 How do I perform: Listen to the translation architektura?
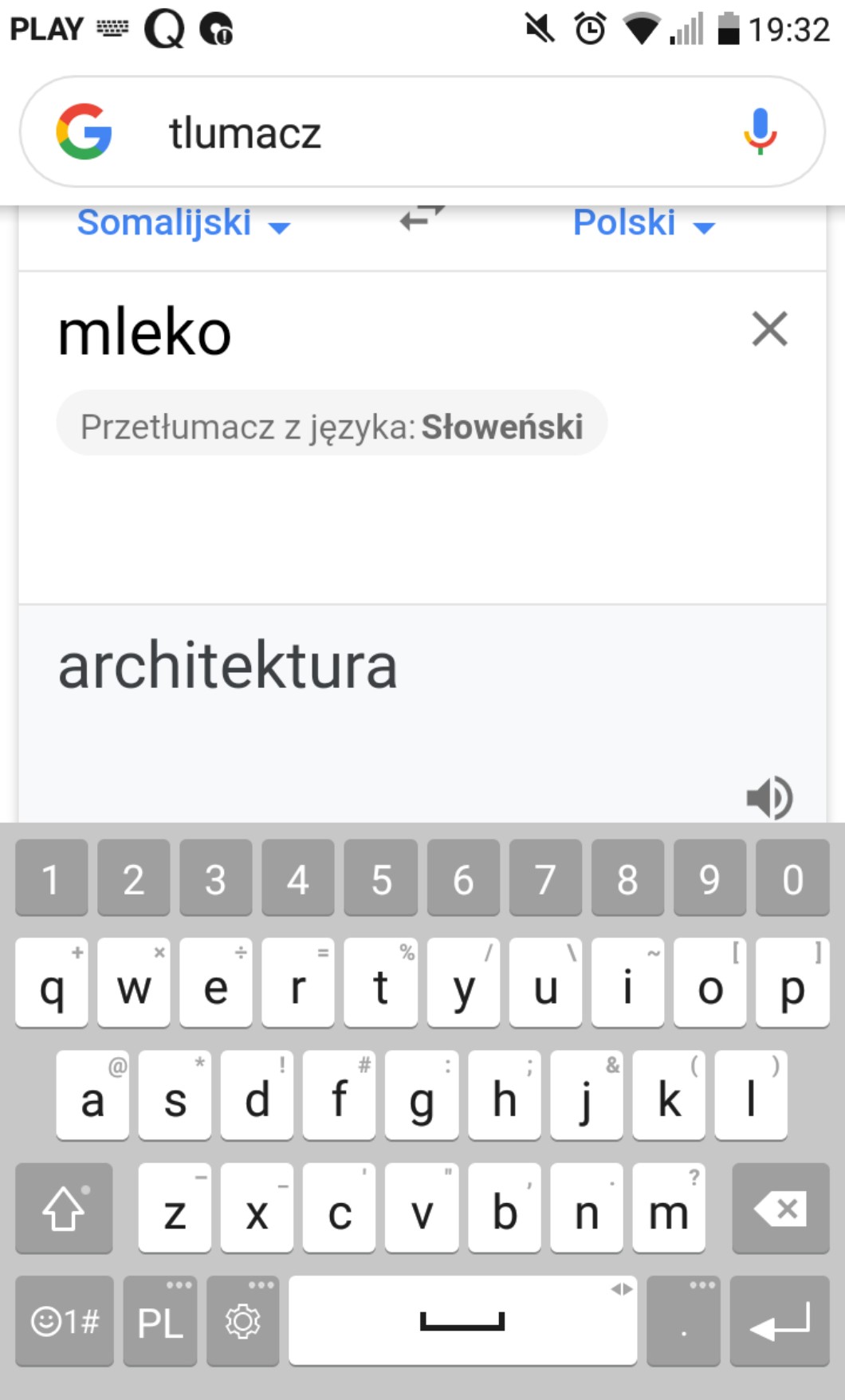(x=768, y=797)
